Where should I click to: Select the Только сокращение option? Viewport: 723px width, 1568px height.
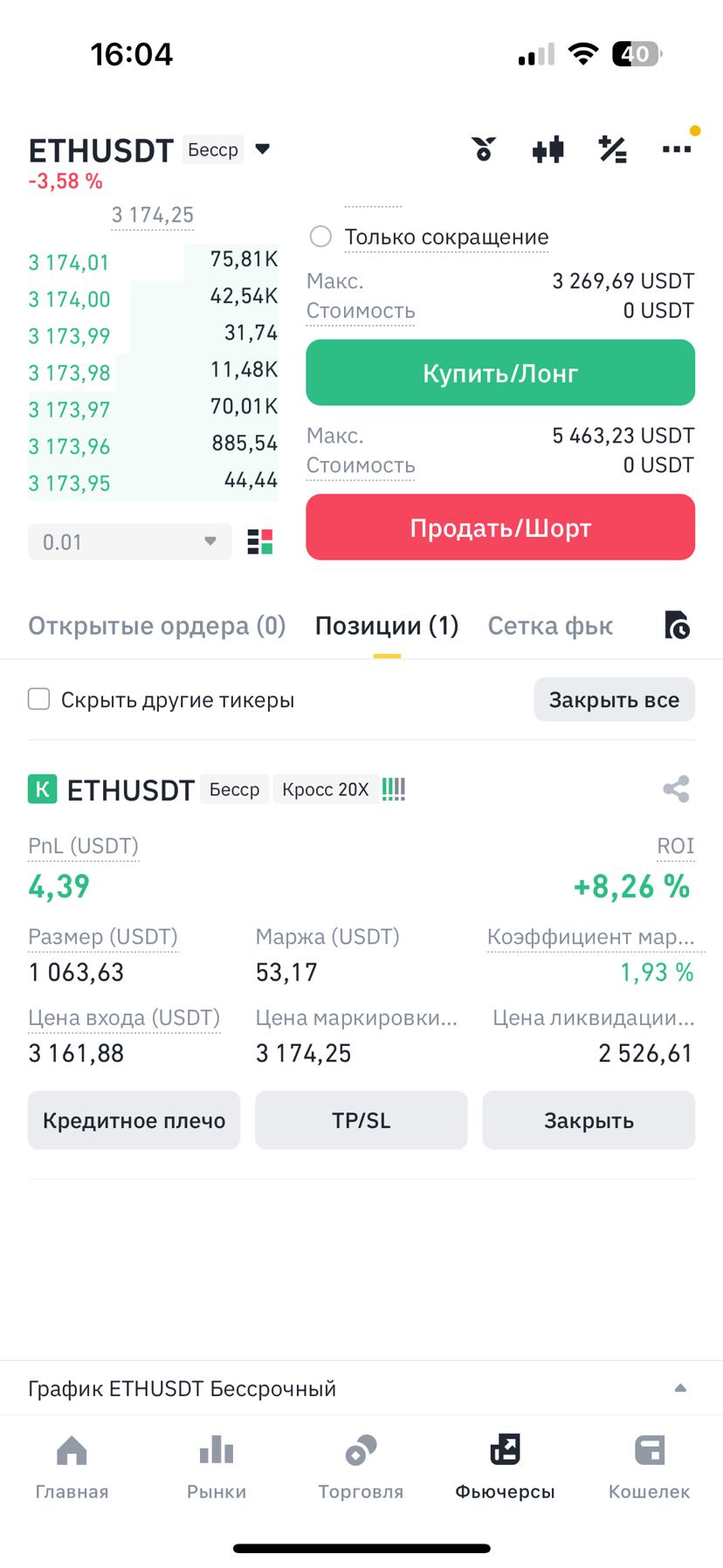click(321, 237)
